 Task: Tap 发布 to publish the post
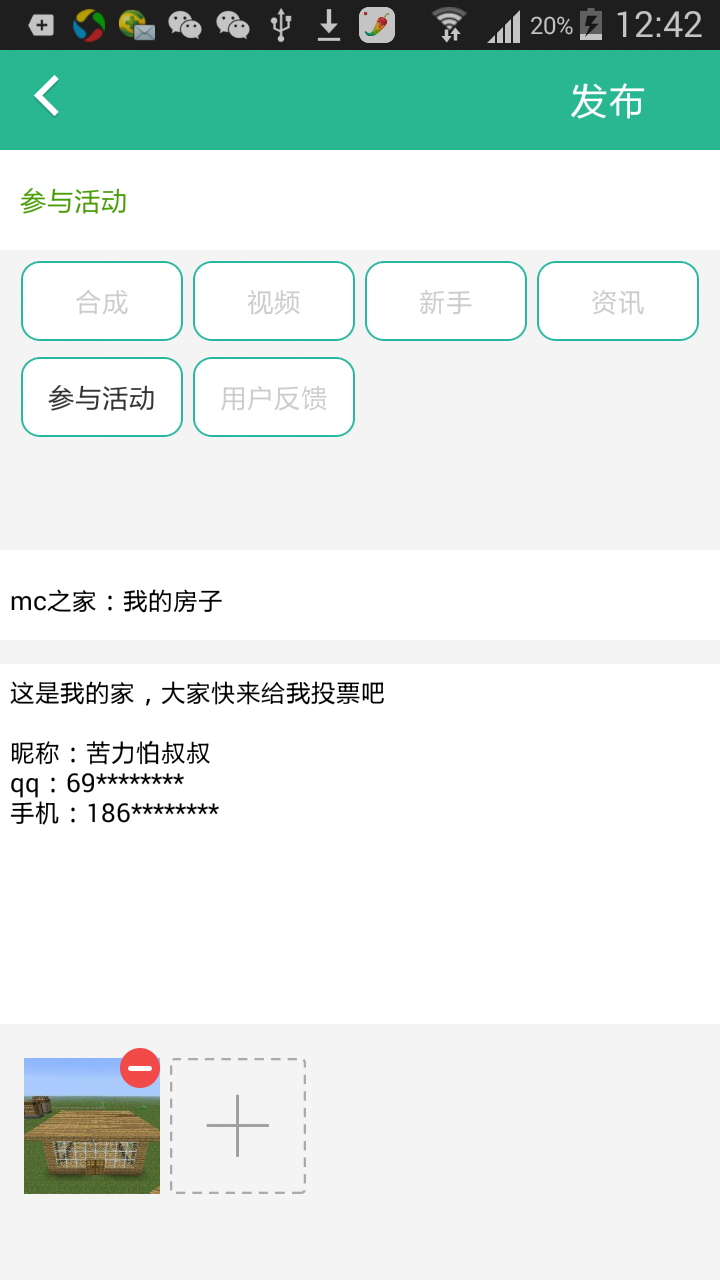607,101
